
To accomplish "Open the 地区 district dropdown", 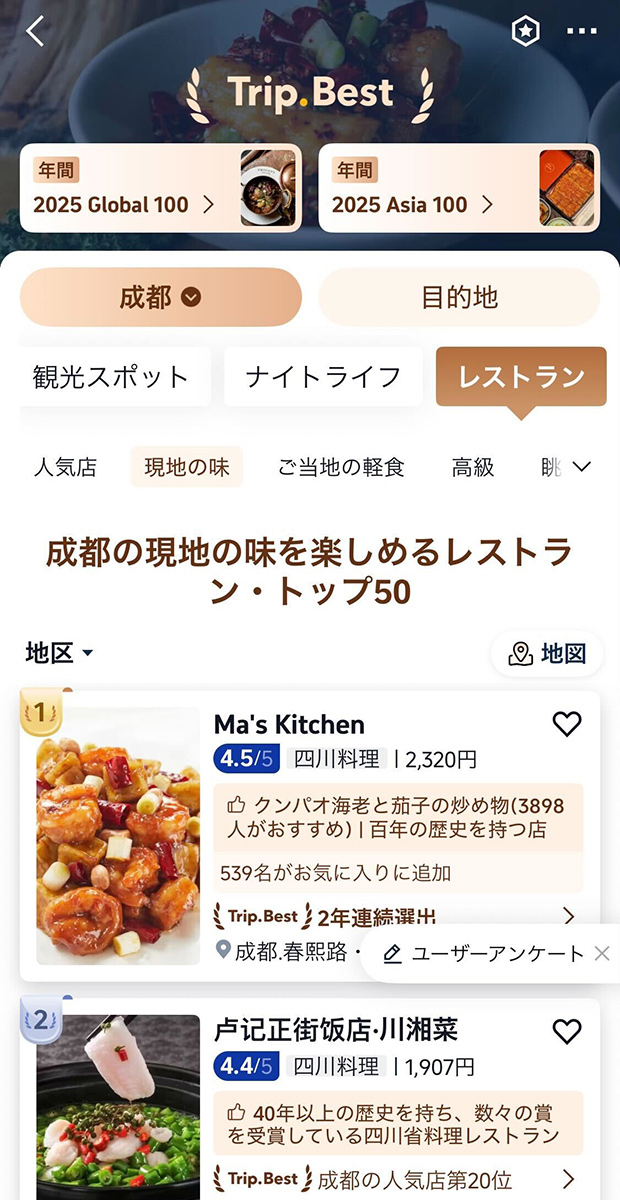I will 59,653.
